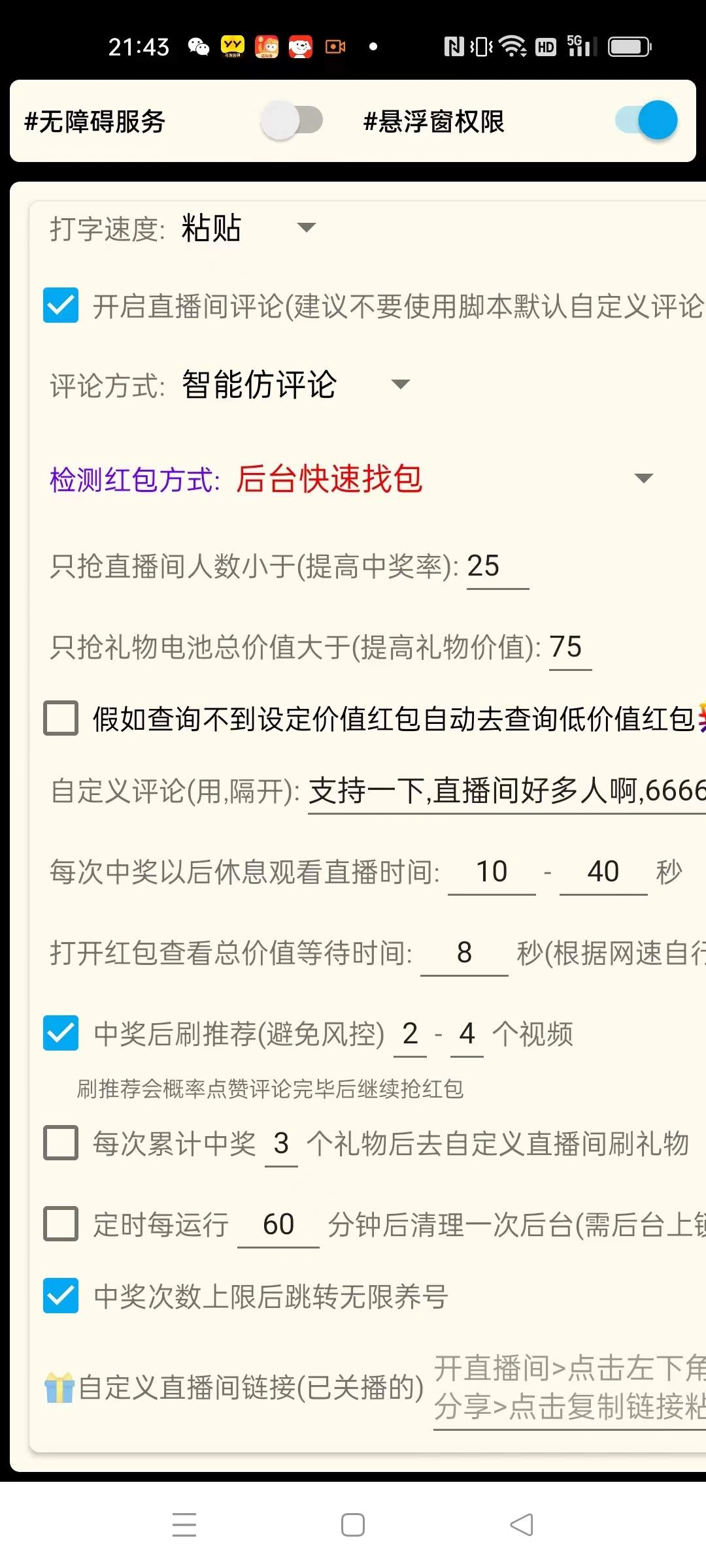
Task: Enable the 无障碍服务 switch
Action: point(292,121)
